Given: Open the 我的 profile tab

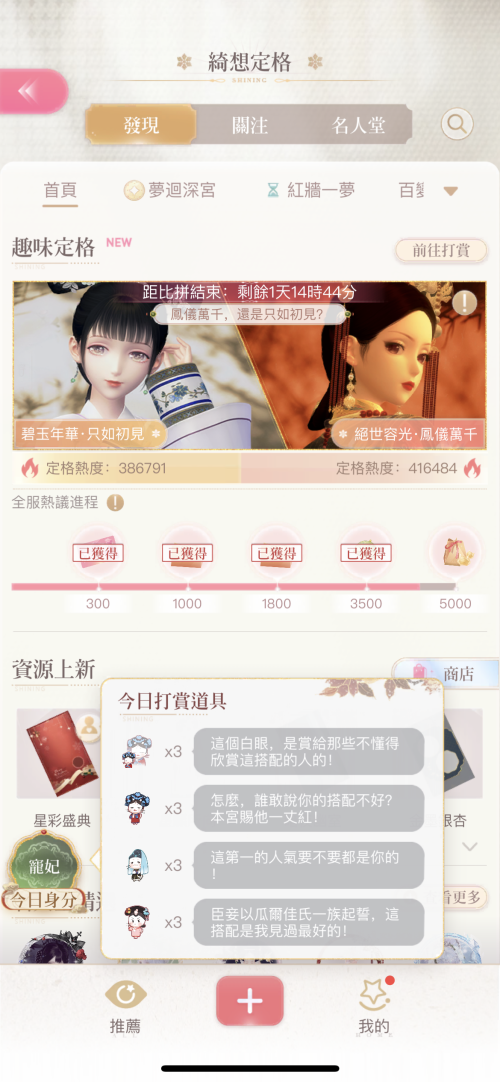Looking at the screenshot, I should pyautogui.click(x=374, y=1006).
